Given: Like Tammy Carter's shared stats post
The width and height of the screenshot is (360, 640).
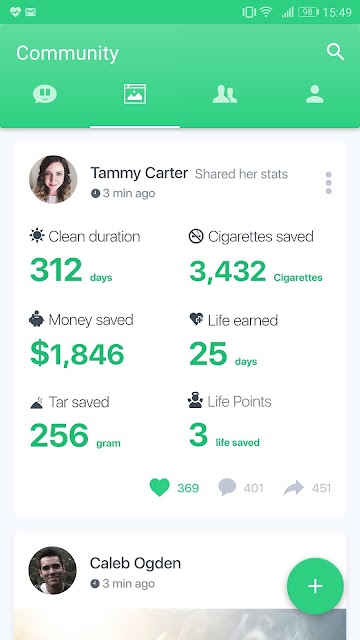Looking at the screenshot, I should point(160,488).
